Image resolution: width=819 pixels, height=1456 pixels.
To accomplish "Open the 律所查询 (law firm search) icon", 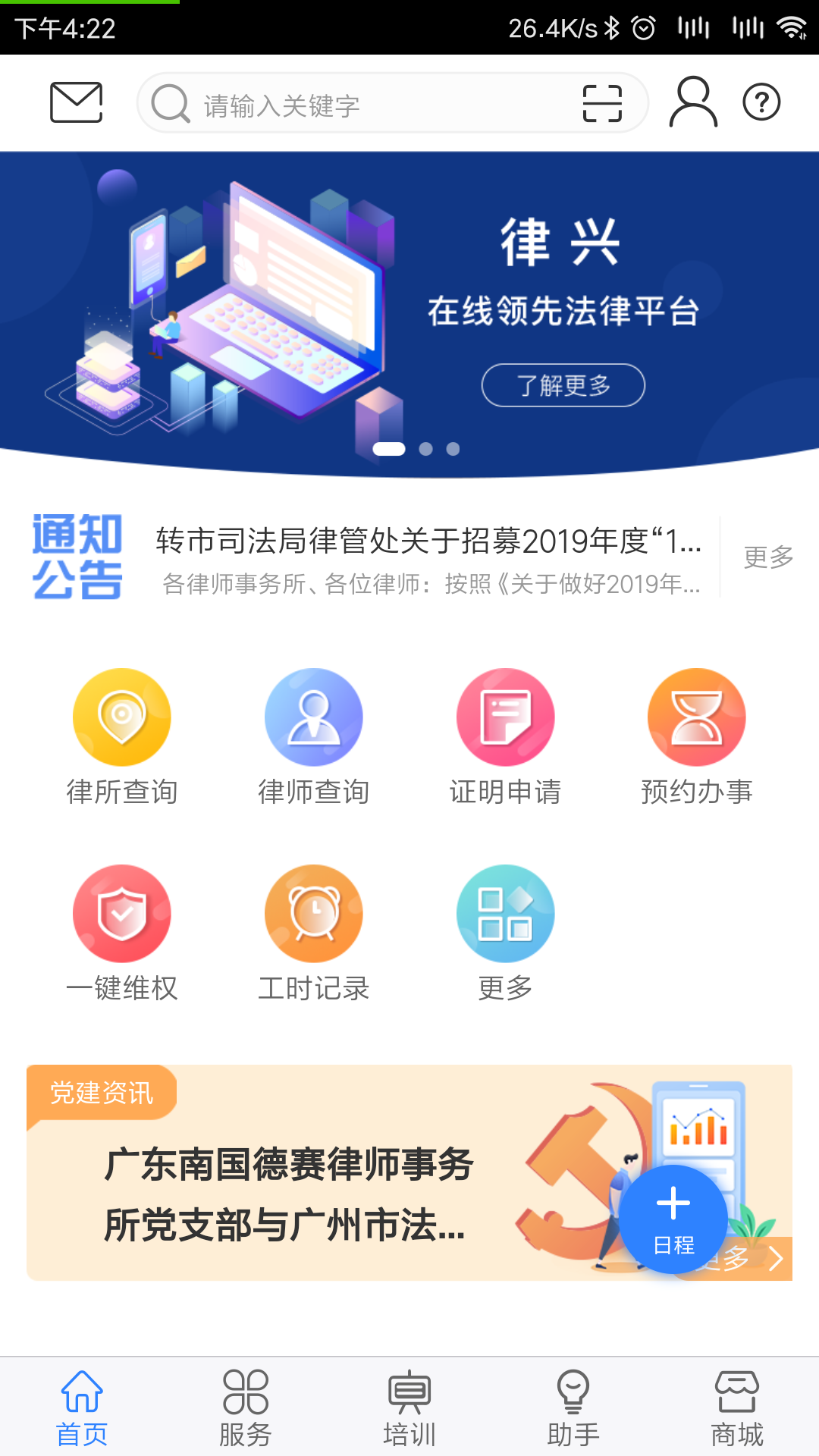I will click(122, 717).
